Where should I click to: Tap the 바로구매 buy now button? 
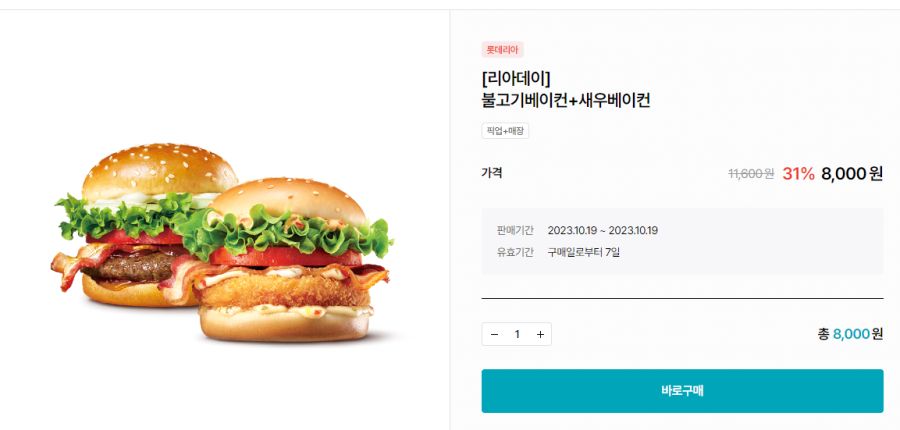point(682,391)
